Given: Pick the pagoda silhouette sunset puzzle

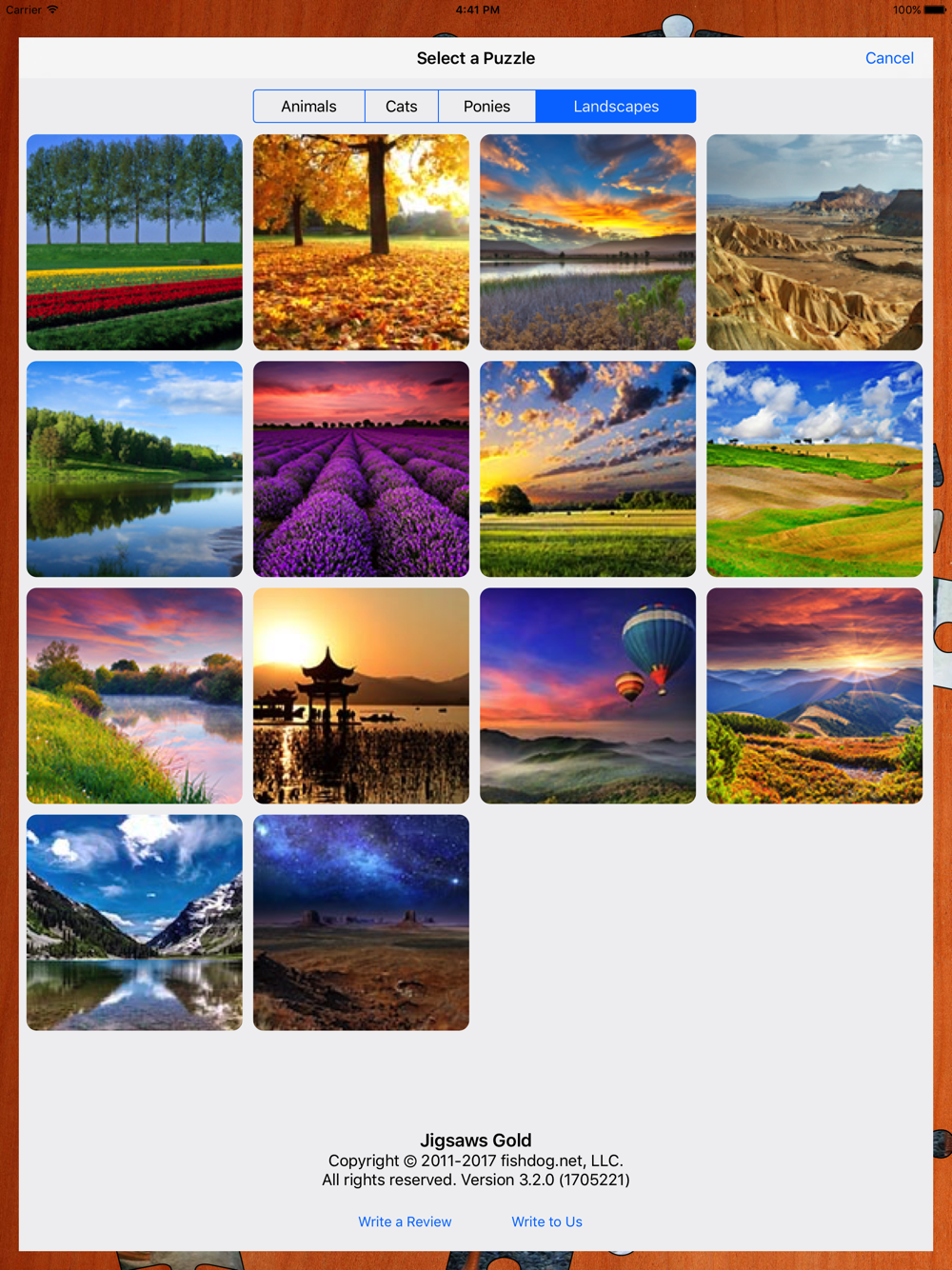Looking at the screenshot, I should [x=361, y=696].
